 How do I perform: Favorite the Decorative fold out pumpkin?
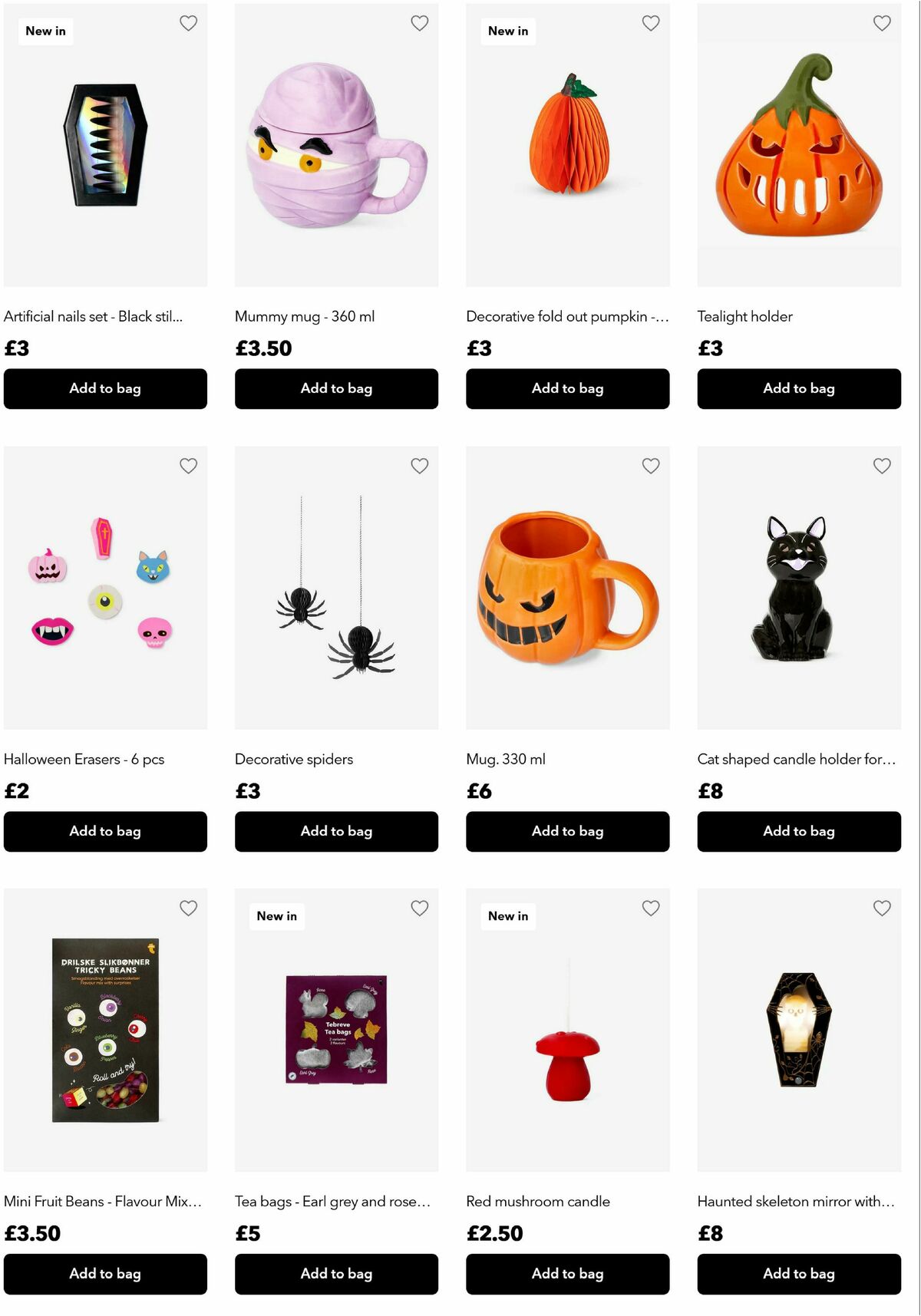pos(650,24)
